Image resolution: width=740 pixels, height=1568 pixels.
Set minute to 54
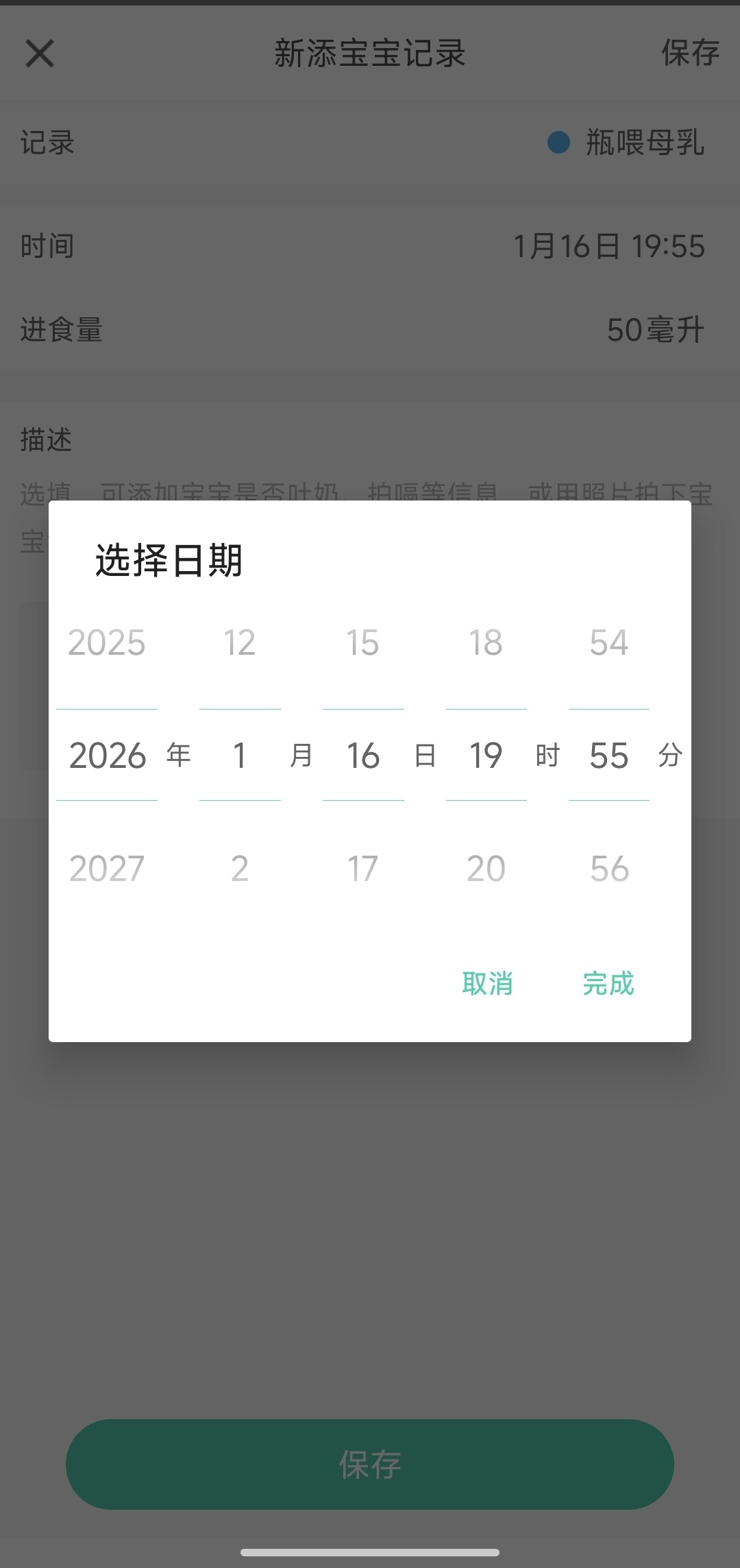[x=609, y=643]
